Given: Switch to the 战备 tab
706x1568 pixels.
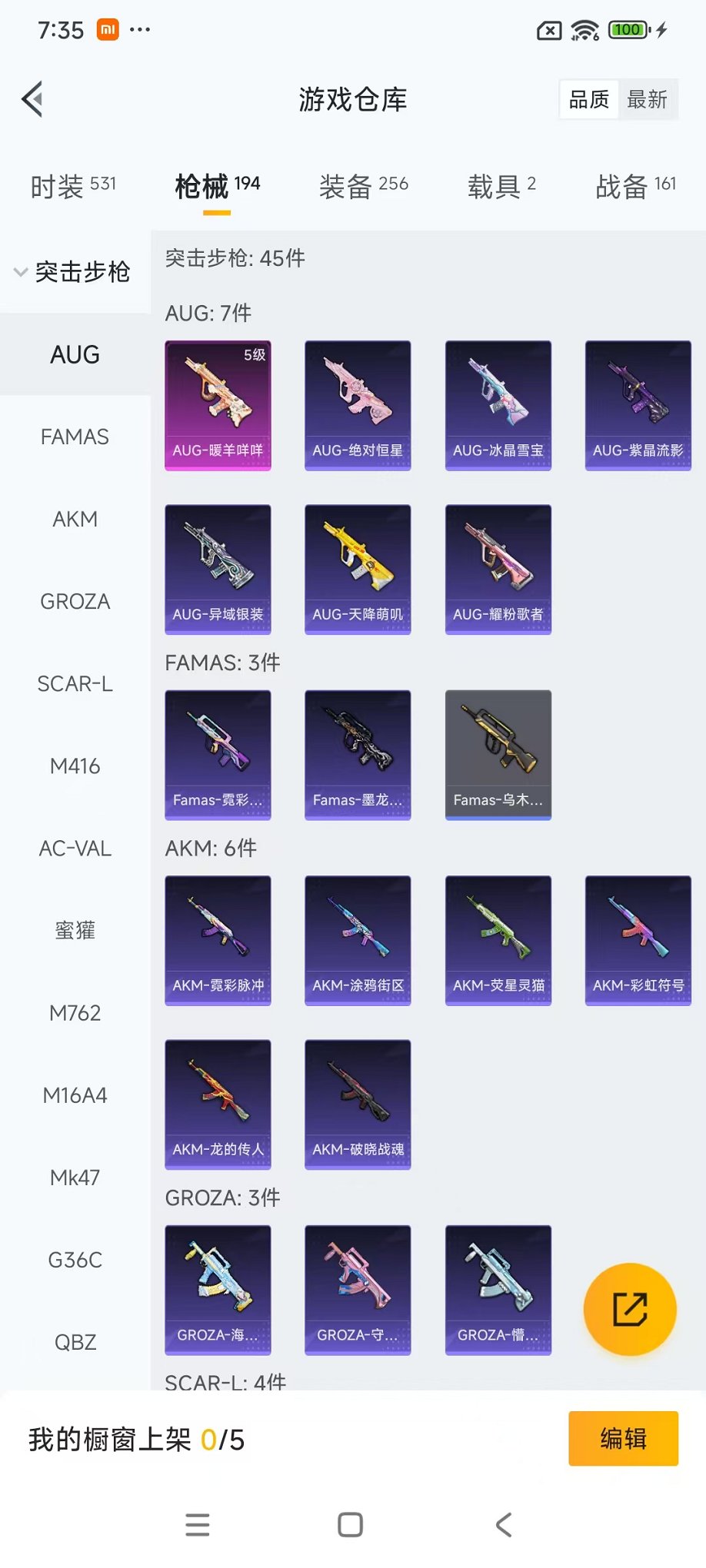Looking at the screenshot, I should click(635, 185).
